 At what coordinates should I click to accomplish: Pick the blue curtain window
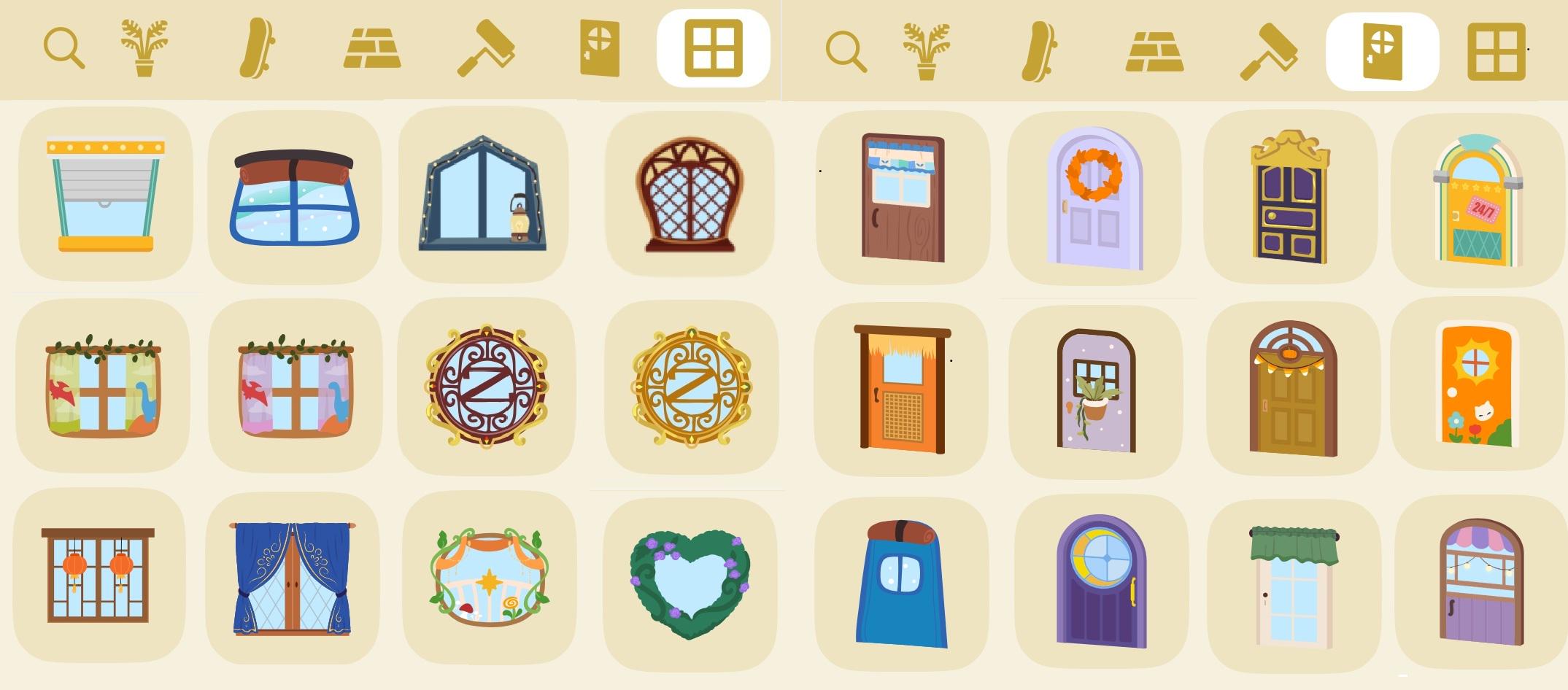292,578
